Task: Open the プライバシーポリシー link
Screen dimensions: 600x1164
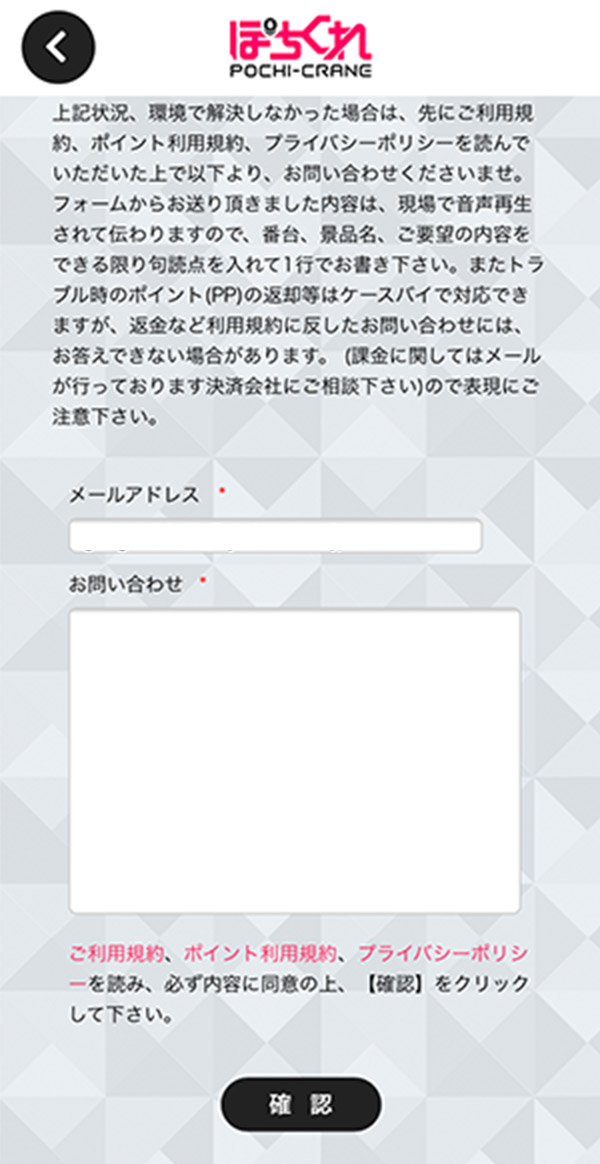Action: tap(440, 952)
